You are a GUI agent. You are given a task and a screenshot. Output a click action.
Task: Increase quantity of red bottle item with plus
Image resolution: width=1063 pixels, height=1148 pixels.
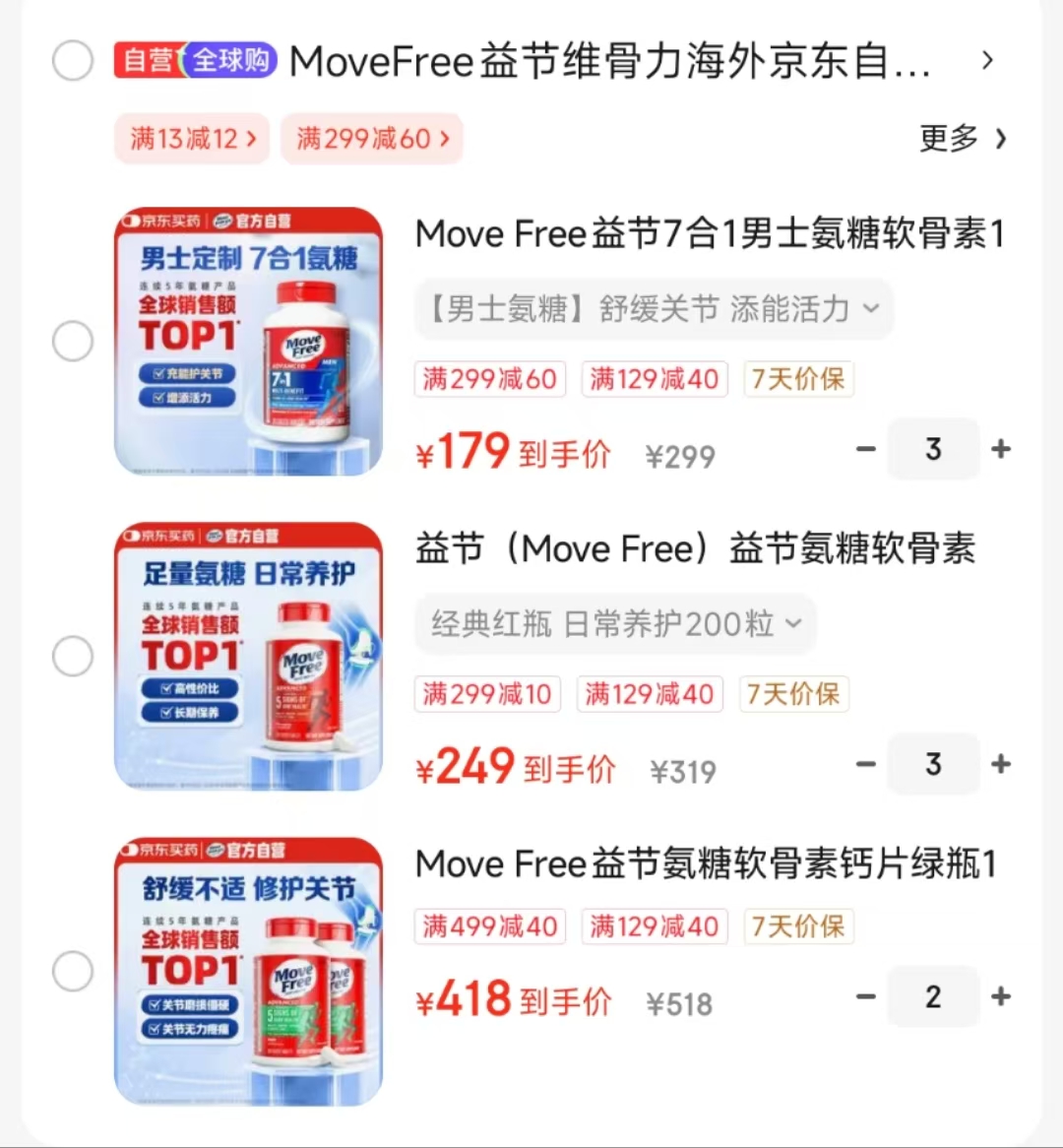click(1001, 764)
